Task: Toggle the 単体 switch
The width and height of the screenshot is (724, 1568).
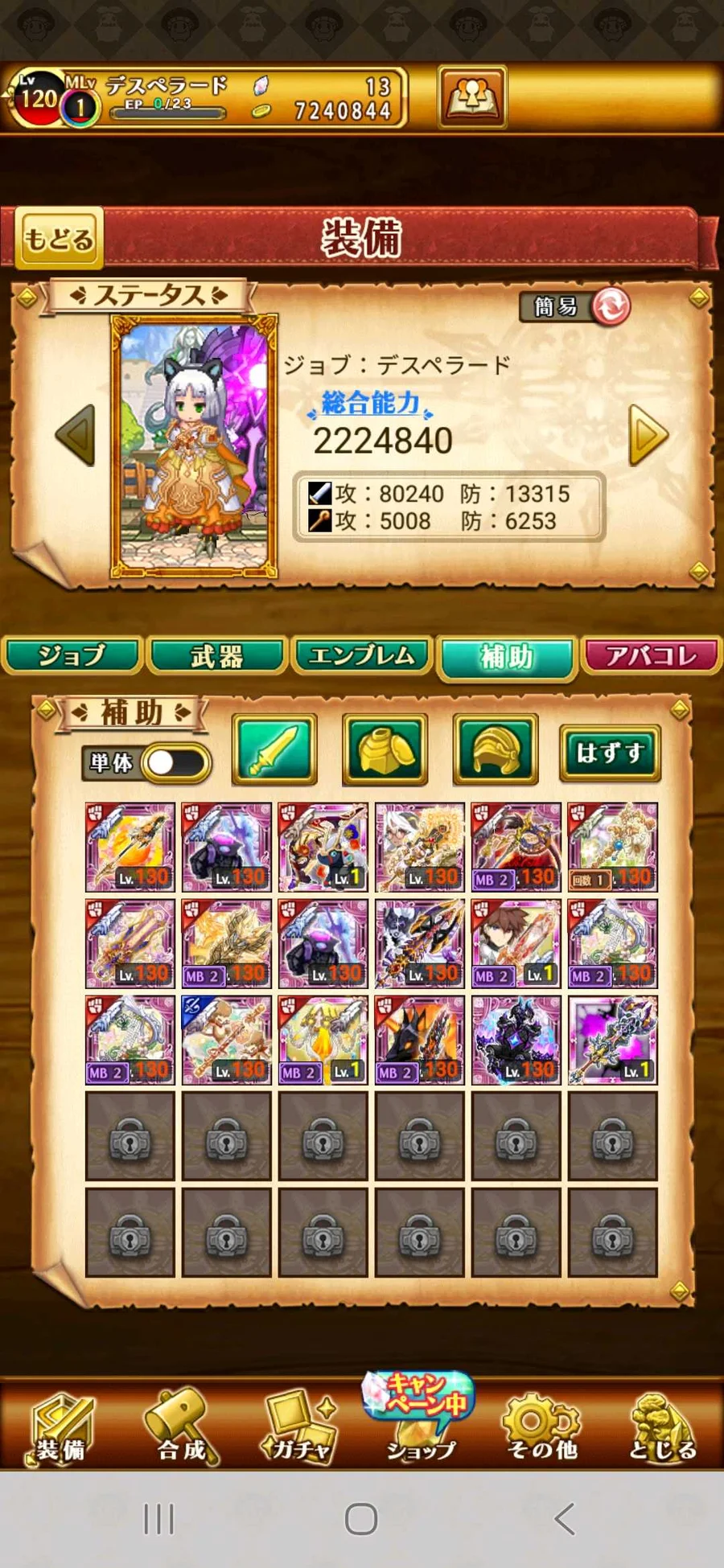Action: pos(175,763)
